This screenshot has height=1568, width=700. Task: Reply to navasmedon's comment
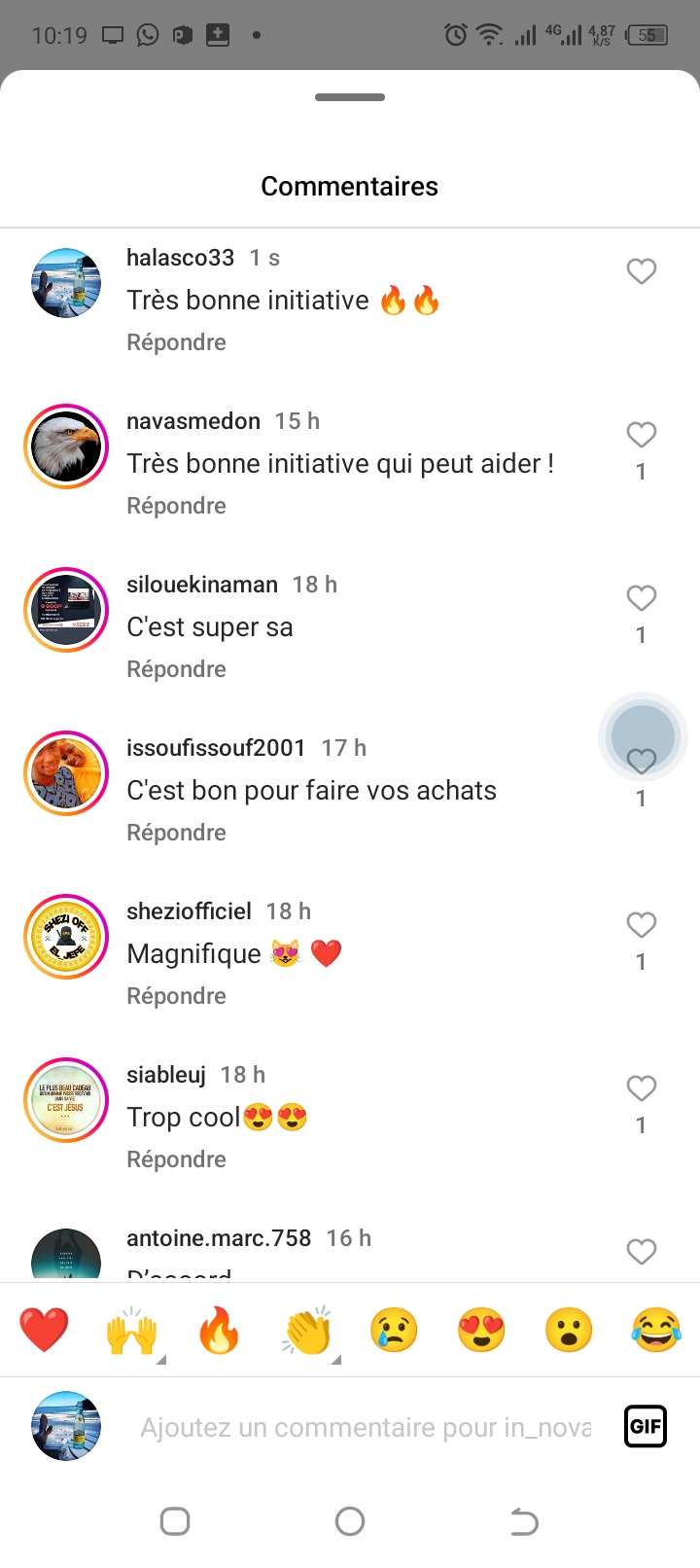pyautogui.click(x=176, y=506)
